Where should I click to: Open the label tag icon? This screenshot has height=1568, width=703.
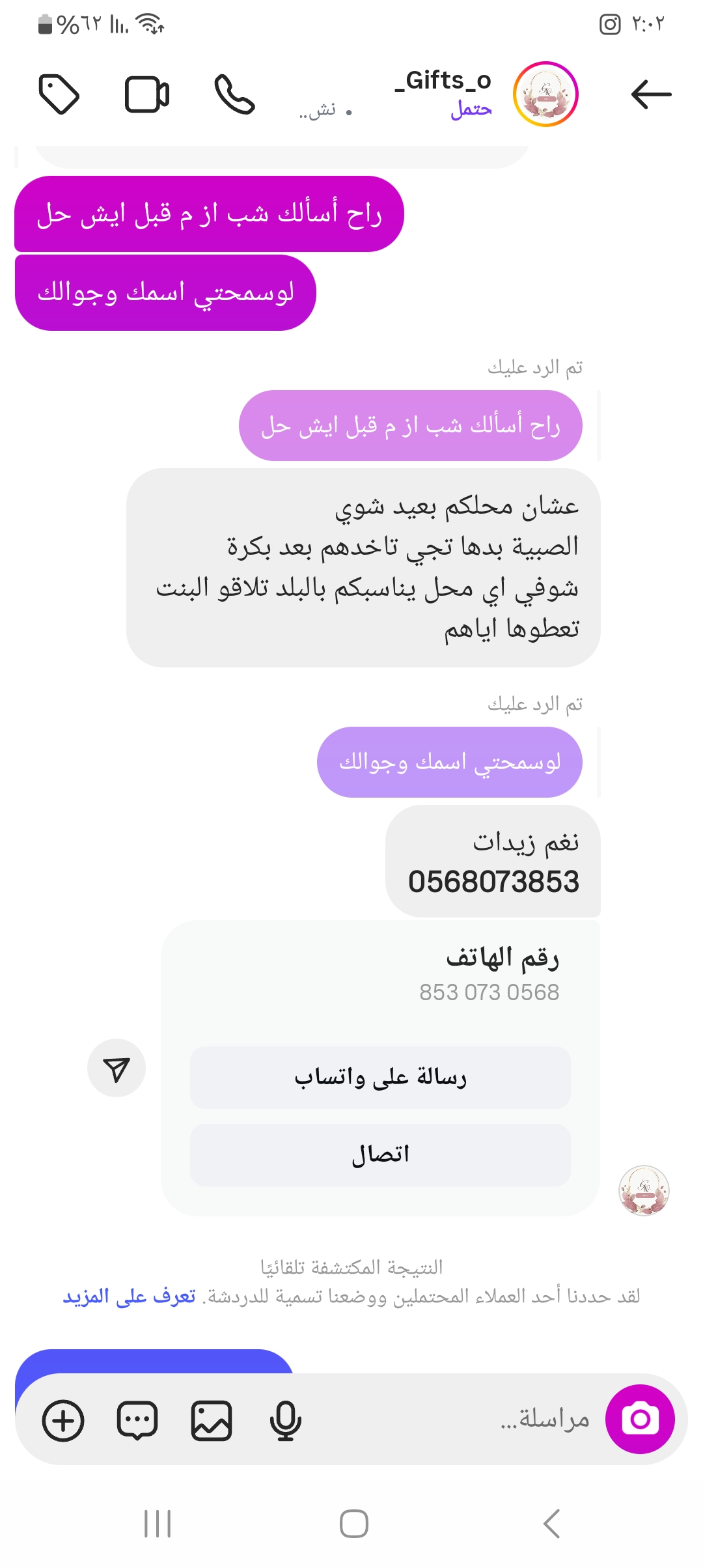tap(59, 95)
